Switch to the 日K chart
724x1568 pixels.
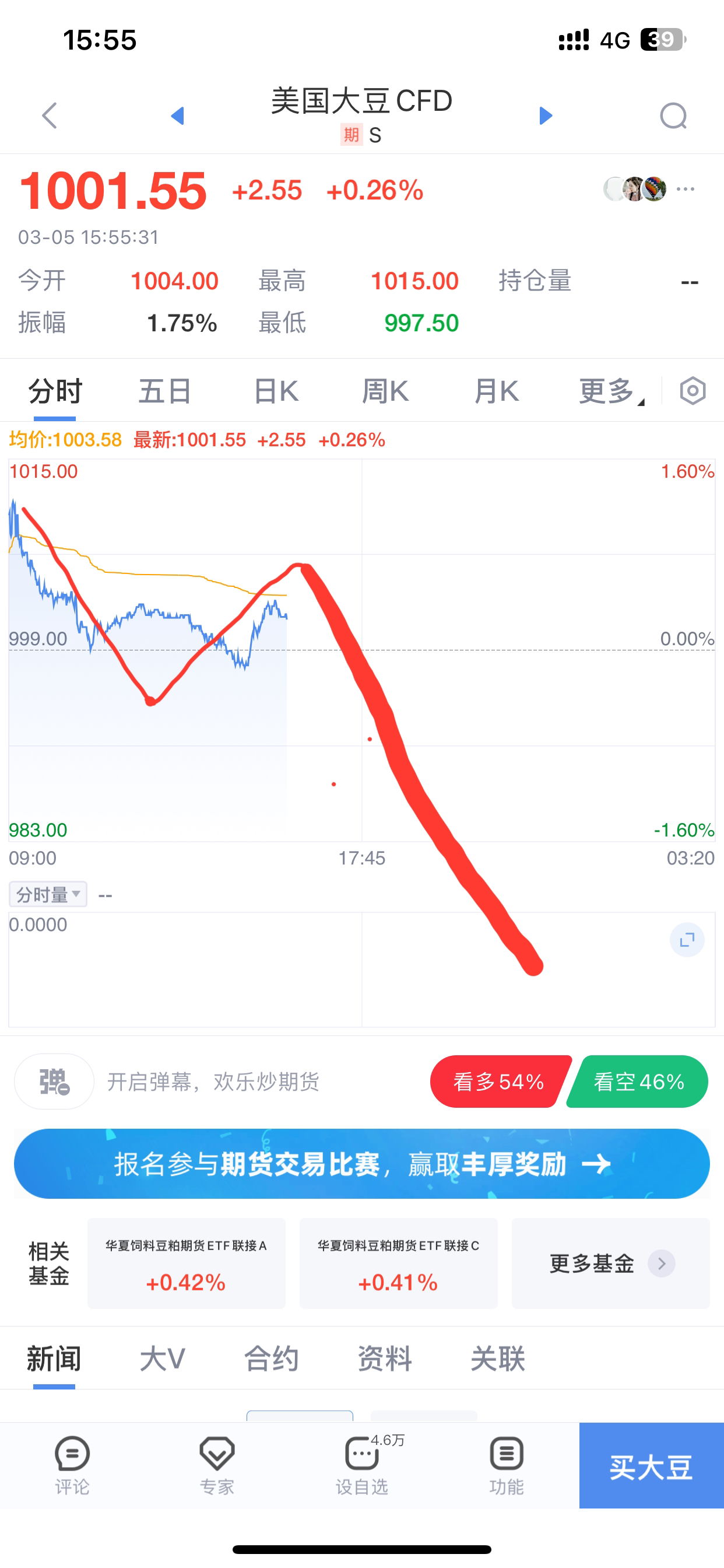[x=276, y=391]
